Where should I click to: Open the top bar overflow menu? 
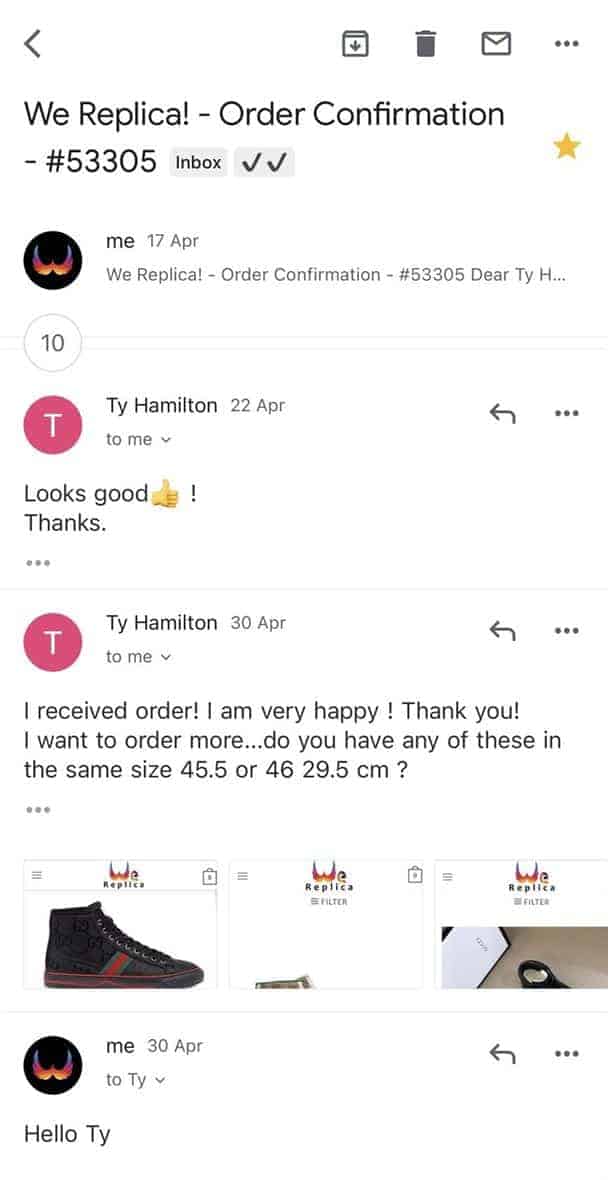(566, 44)
